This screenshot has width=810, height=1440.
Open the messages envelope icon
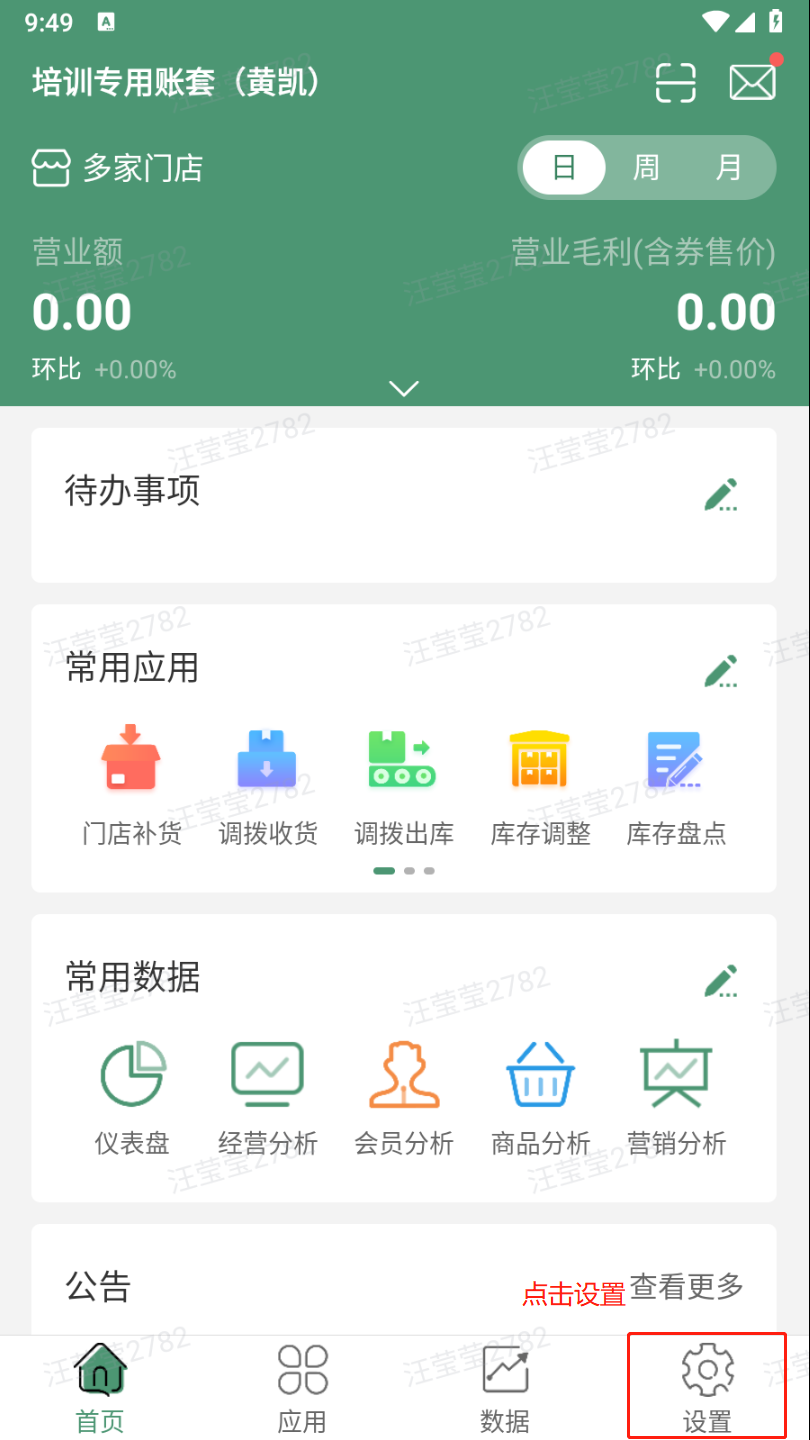[x=752, y=82]
